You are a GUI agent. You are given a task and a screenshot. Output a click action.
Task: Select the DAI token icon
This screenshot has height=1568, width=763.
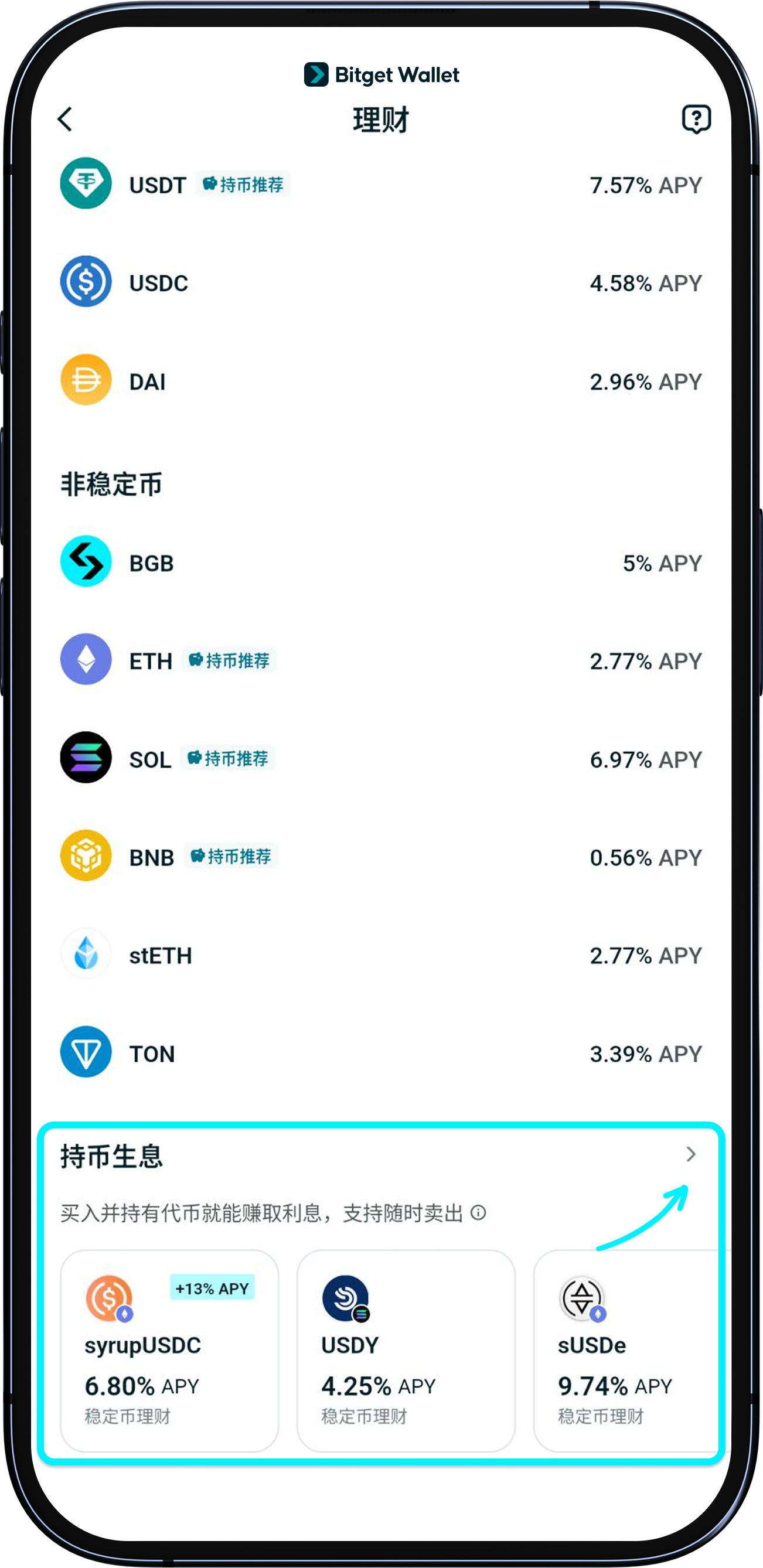pyautogui.click(x=86, y=381)
